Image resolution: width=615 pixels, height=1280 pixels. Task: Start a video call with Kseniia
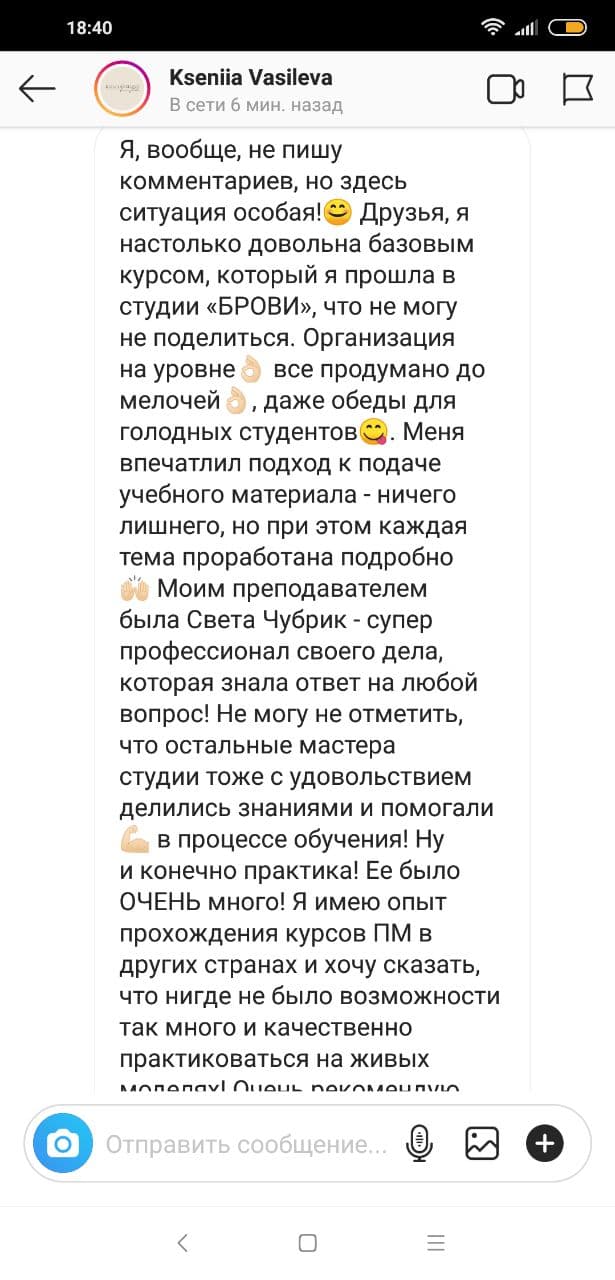click(505, 90)
